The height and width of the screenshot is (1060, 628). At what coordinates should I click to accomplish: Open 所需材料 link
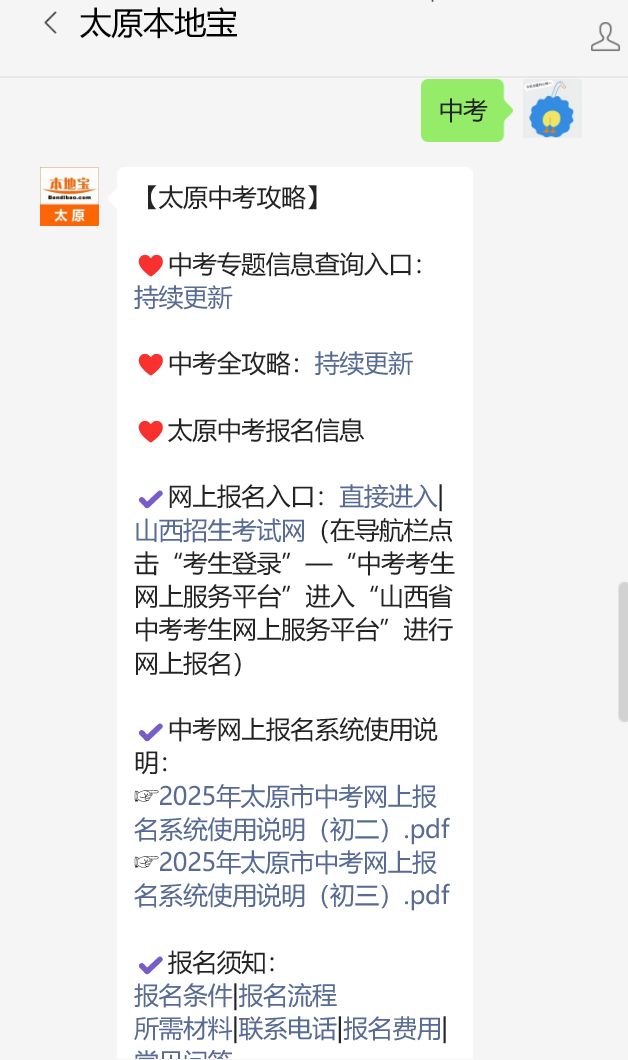(x=183, y=1028)
